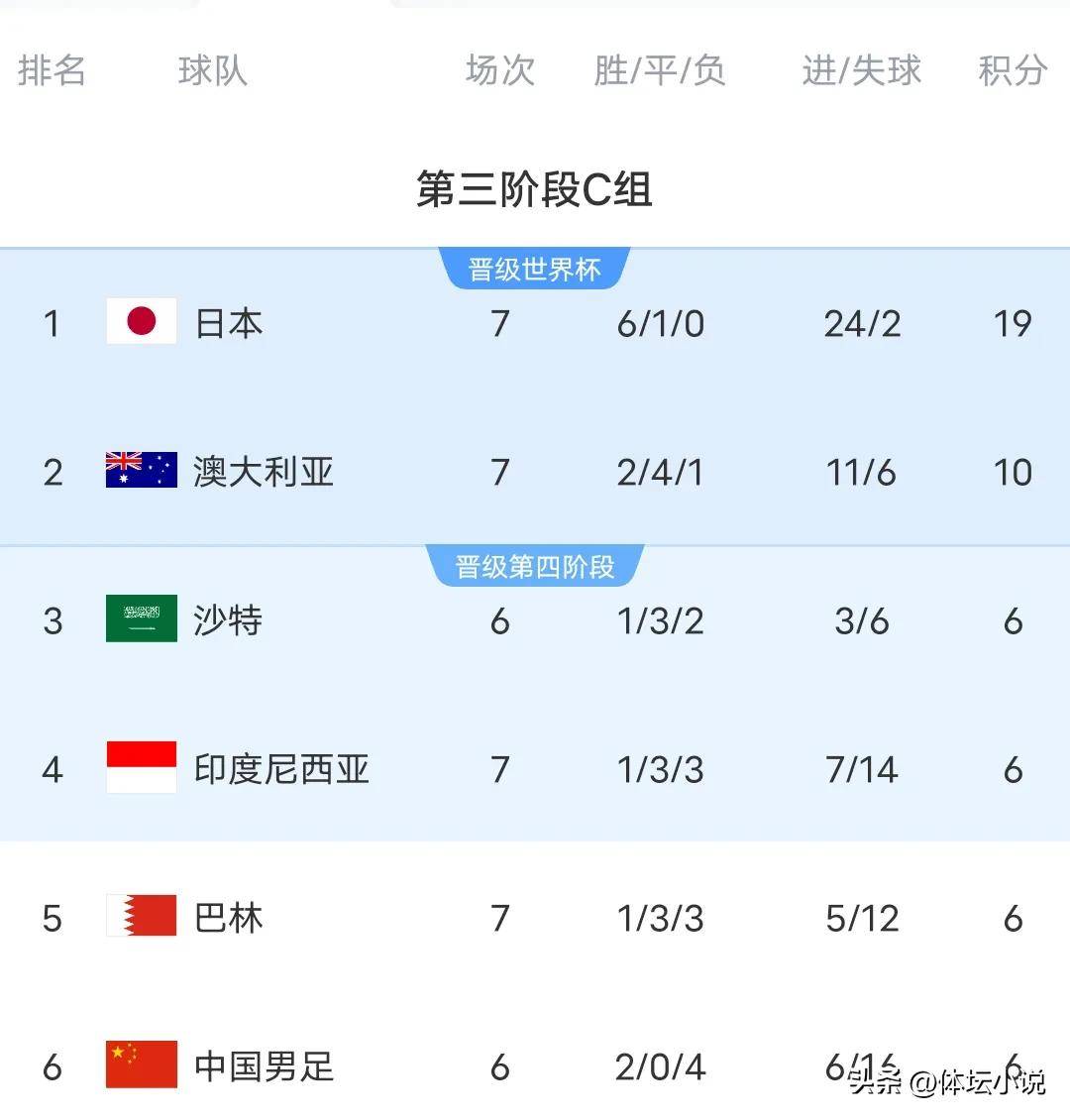Screen dimensions: 1070x1120
Task: Select the 澳大利亚 team row
Action: coord(535,472)
